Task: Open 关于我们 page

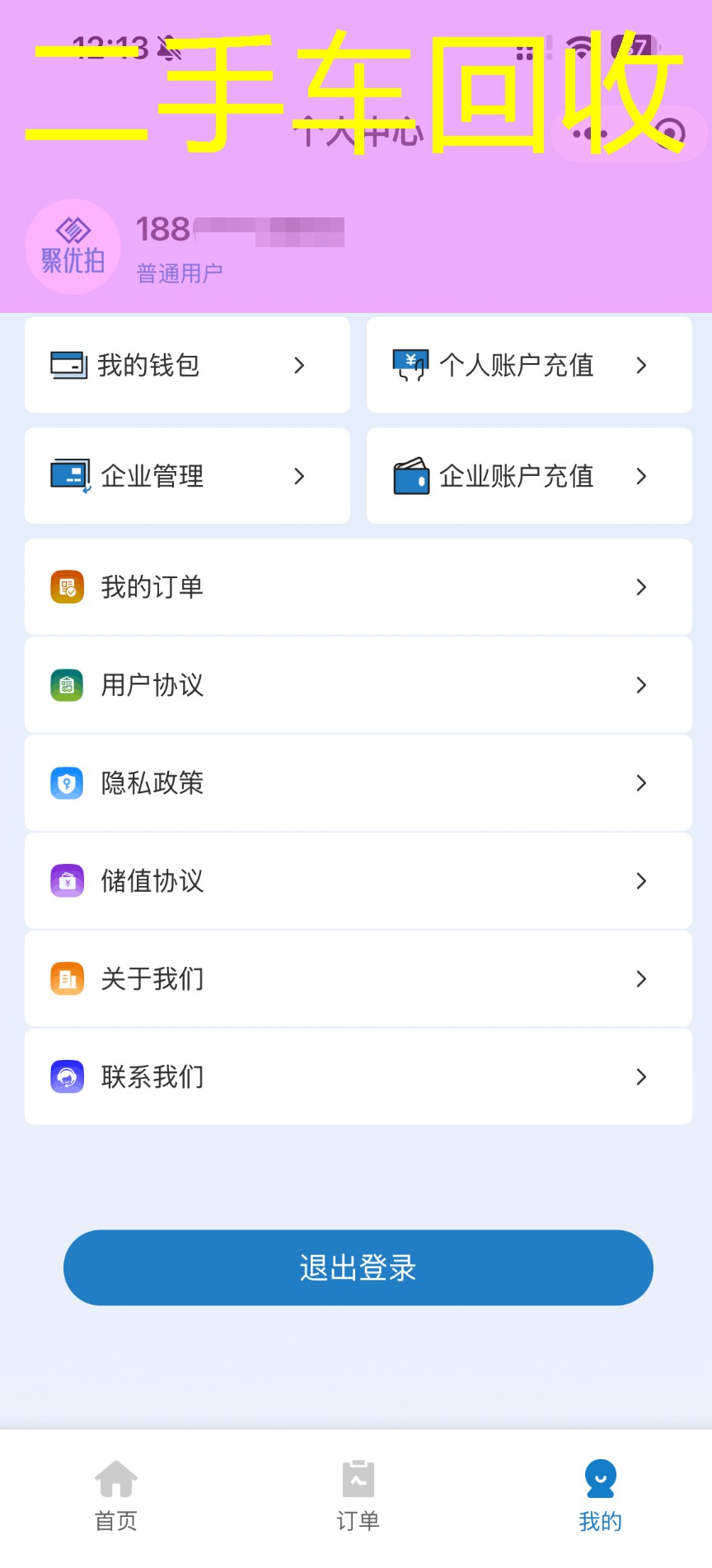Action: (358, 979)
